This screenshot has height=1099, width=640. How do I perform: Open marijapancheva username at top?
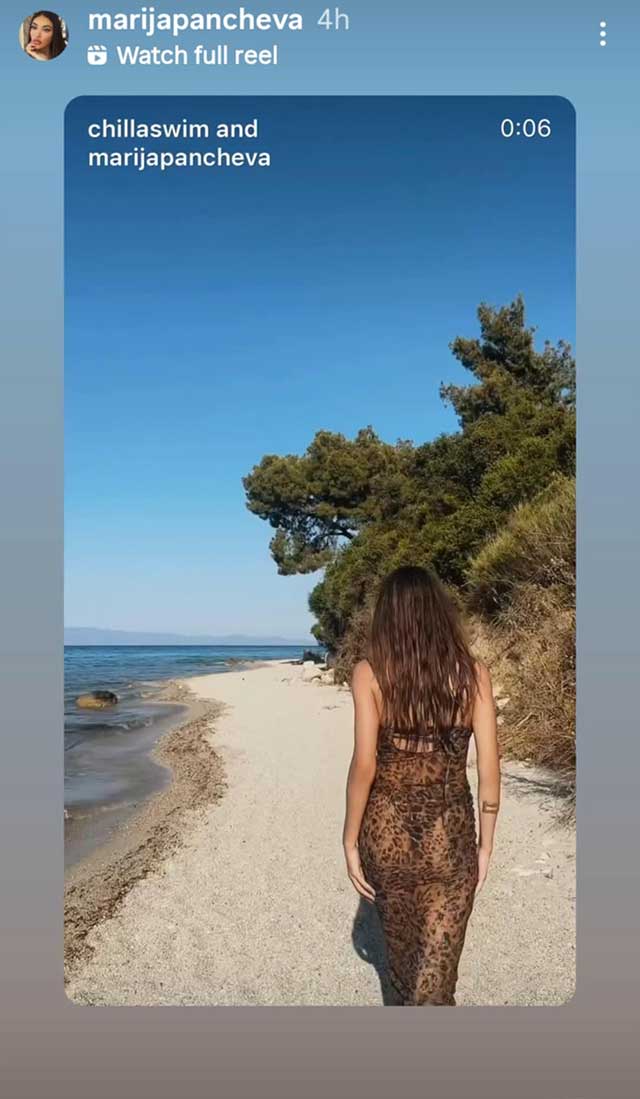pyautogui.click(x=195, y=20)
